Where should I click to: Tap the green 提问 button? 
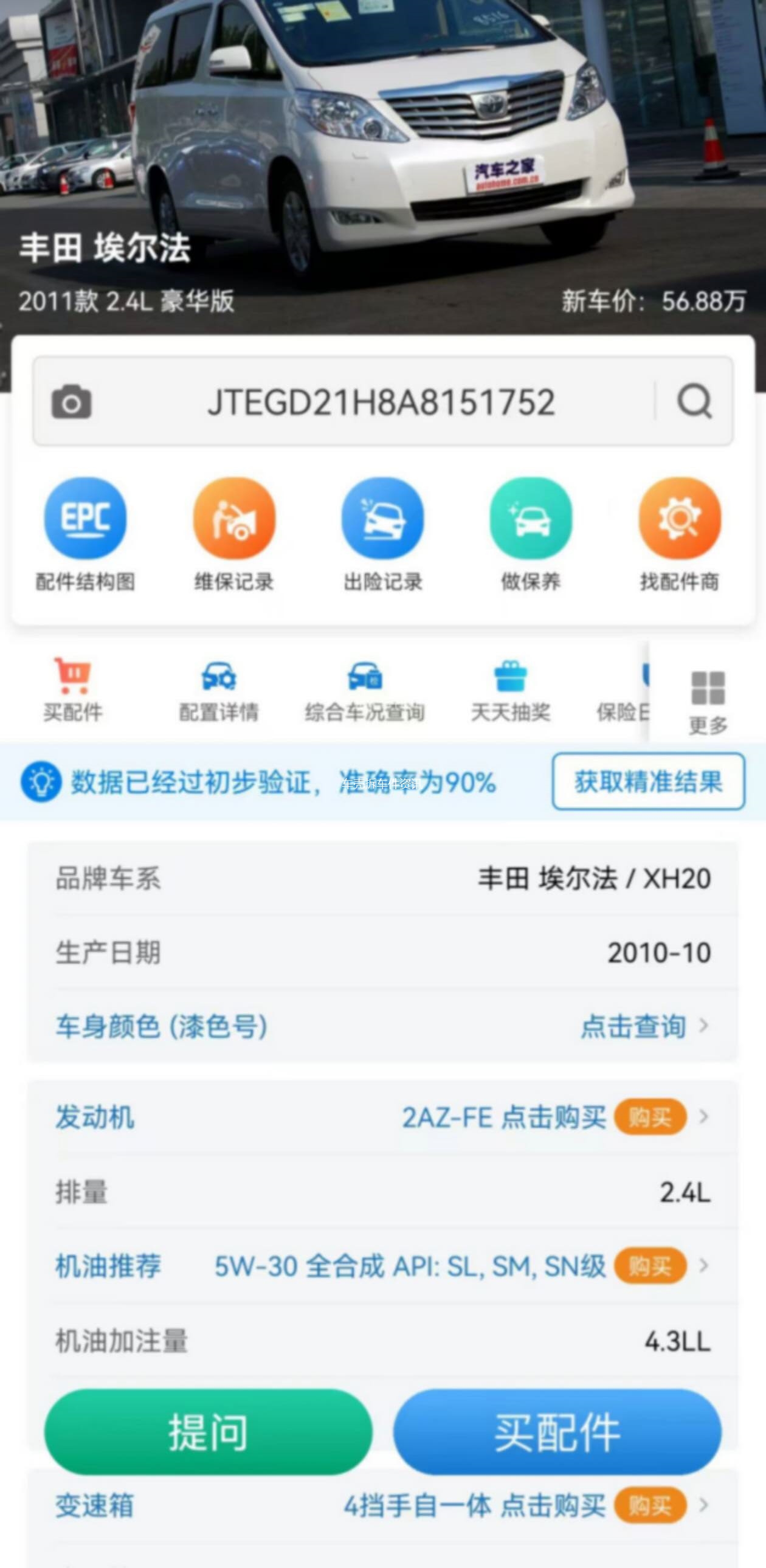coord(208,1432)
